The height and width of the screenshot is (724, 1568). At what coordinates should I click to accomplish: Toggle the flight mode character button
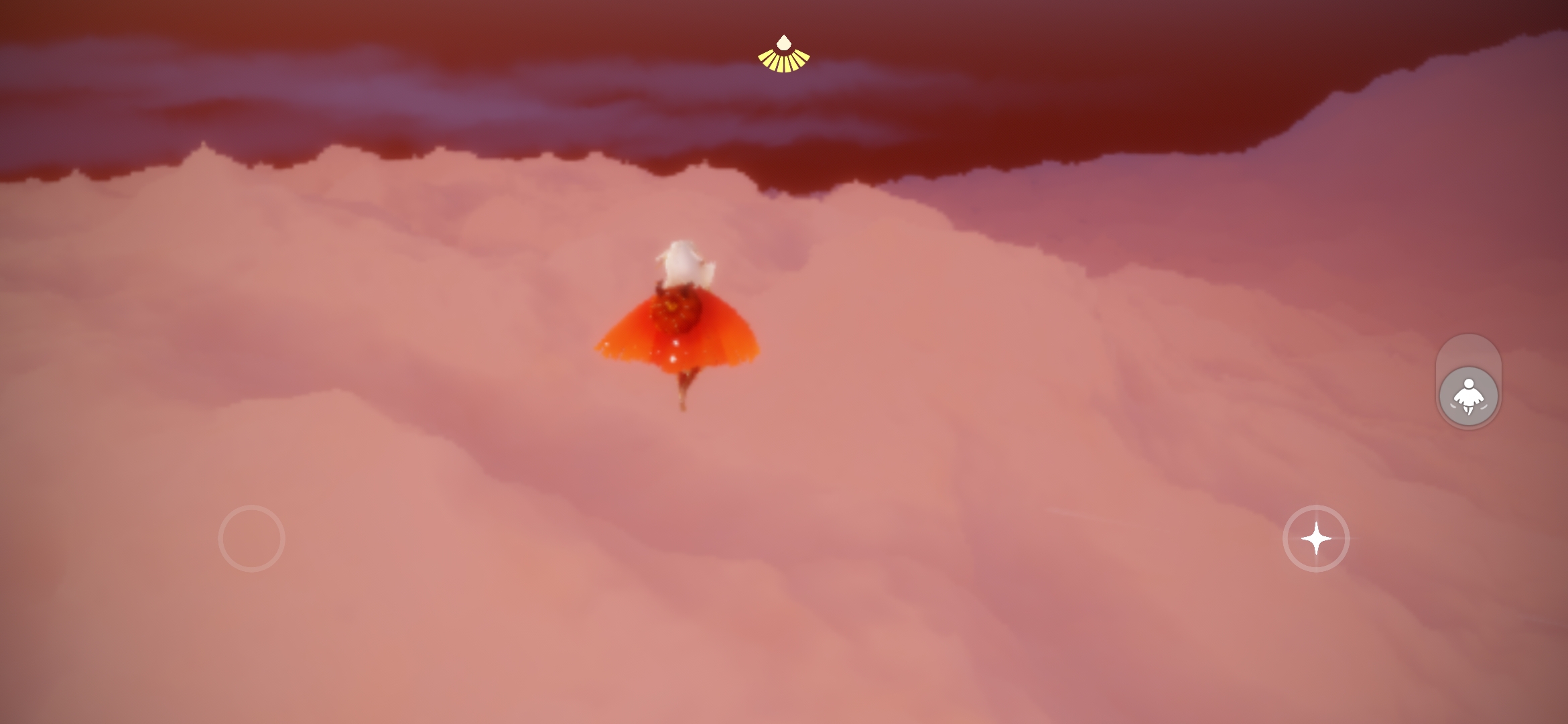[x=1468, y=396]
